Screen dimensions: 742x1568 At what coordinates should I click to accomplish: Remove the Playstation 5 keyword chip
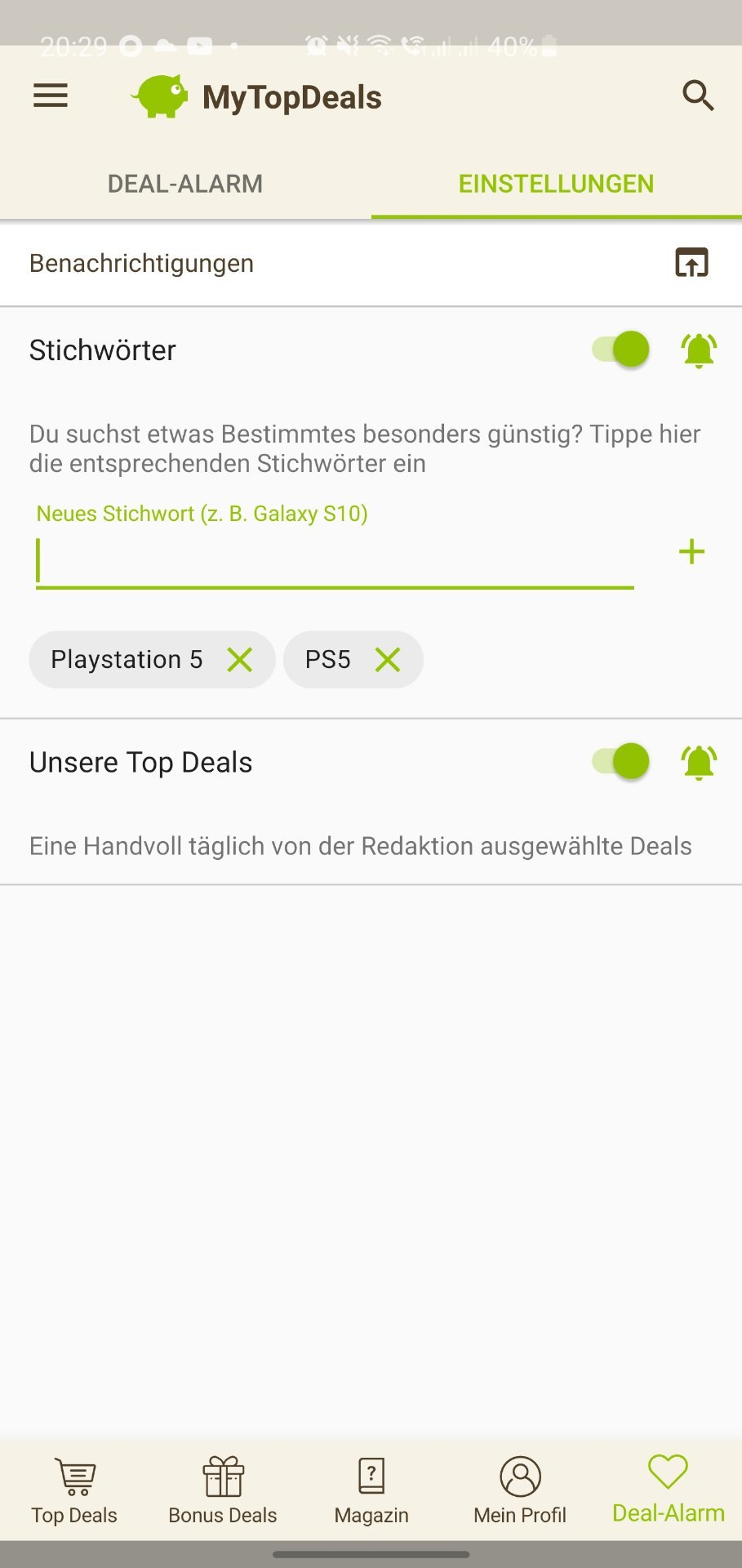point(240,659)
